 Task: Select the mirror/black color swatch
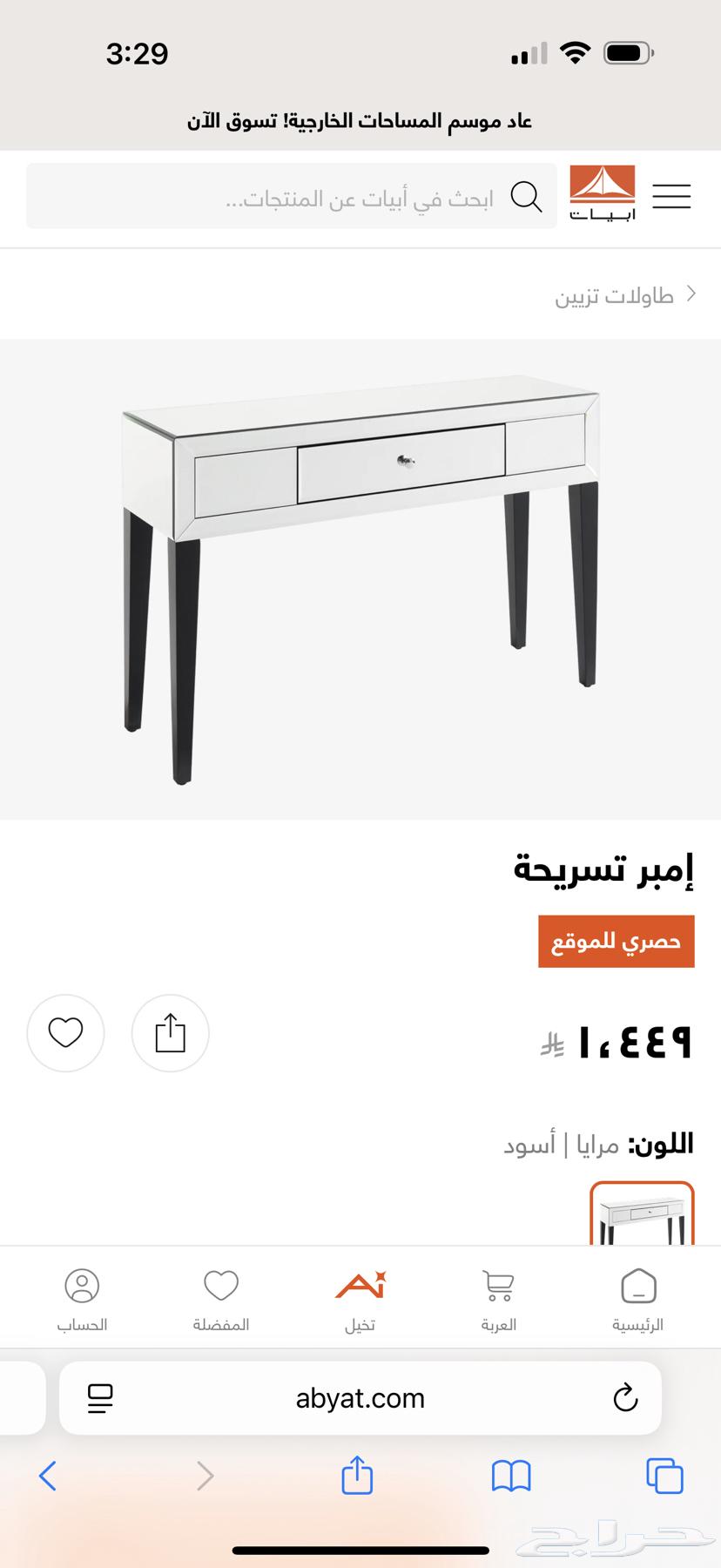point(642,1213)
